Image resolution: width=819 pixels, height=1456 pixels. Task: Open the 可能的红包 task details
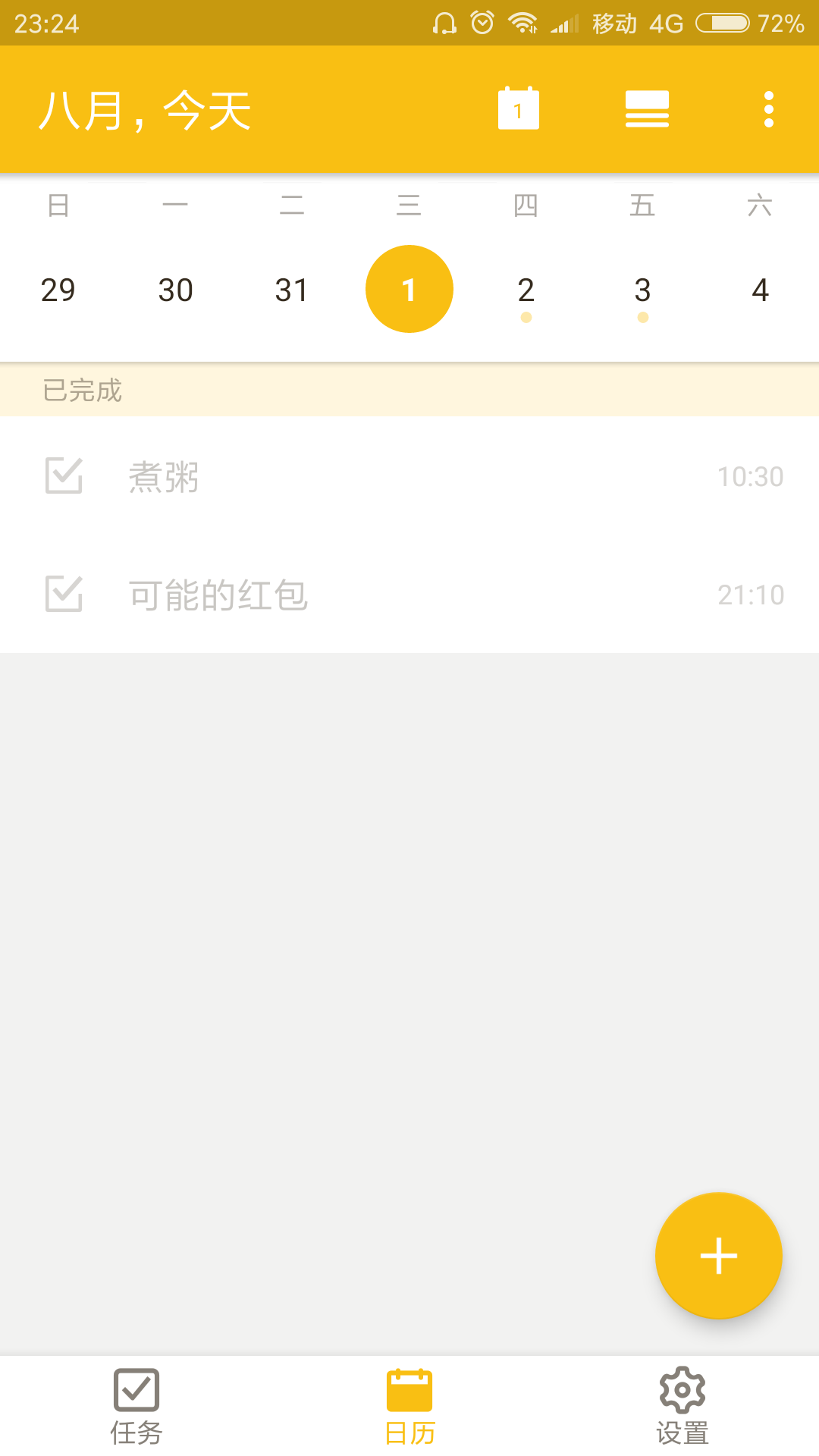409,595
